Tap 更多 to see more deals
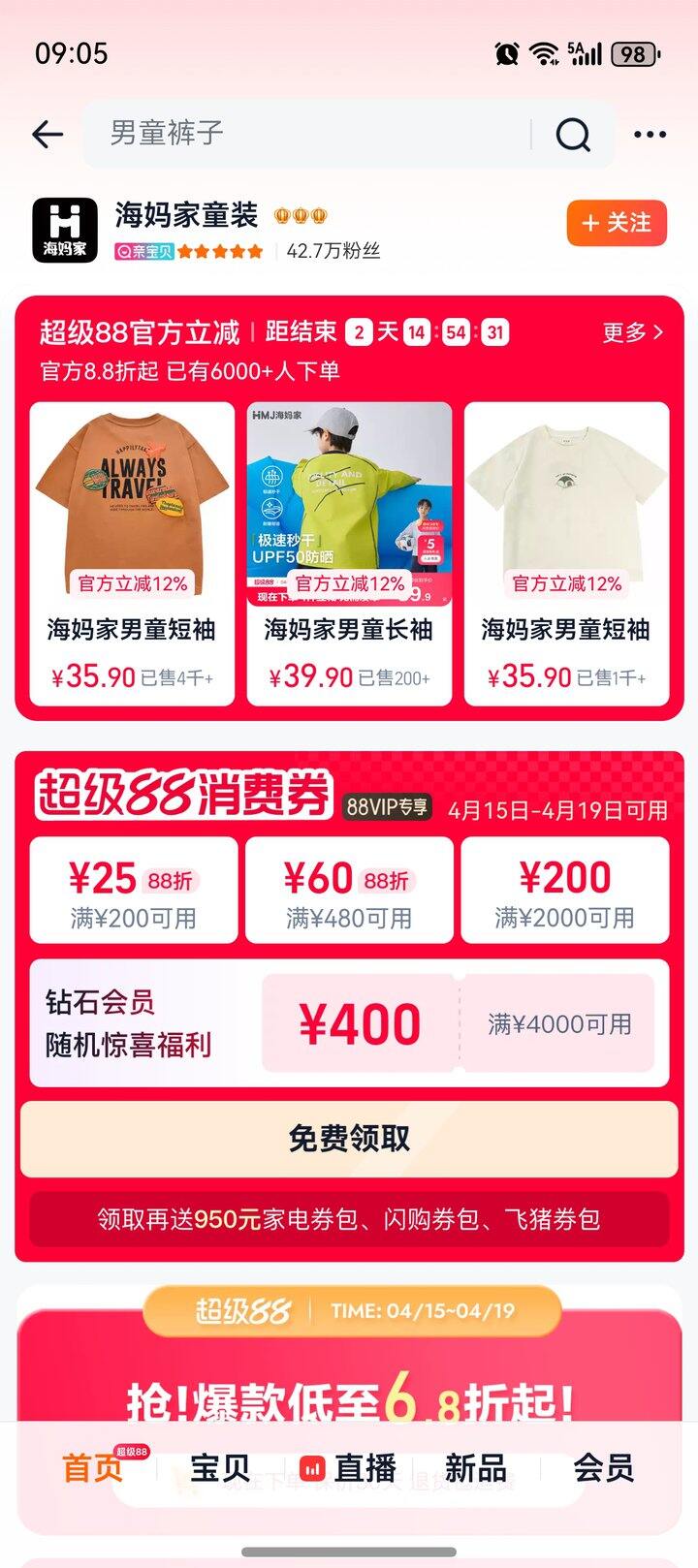Screen dimensions: 698x1568 click(632, 332)
